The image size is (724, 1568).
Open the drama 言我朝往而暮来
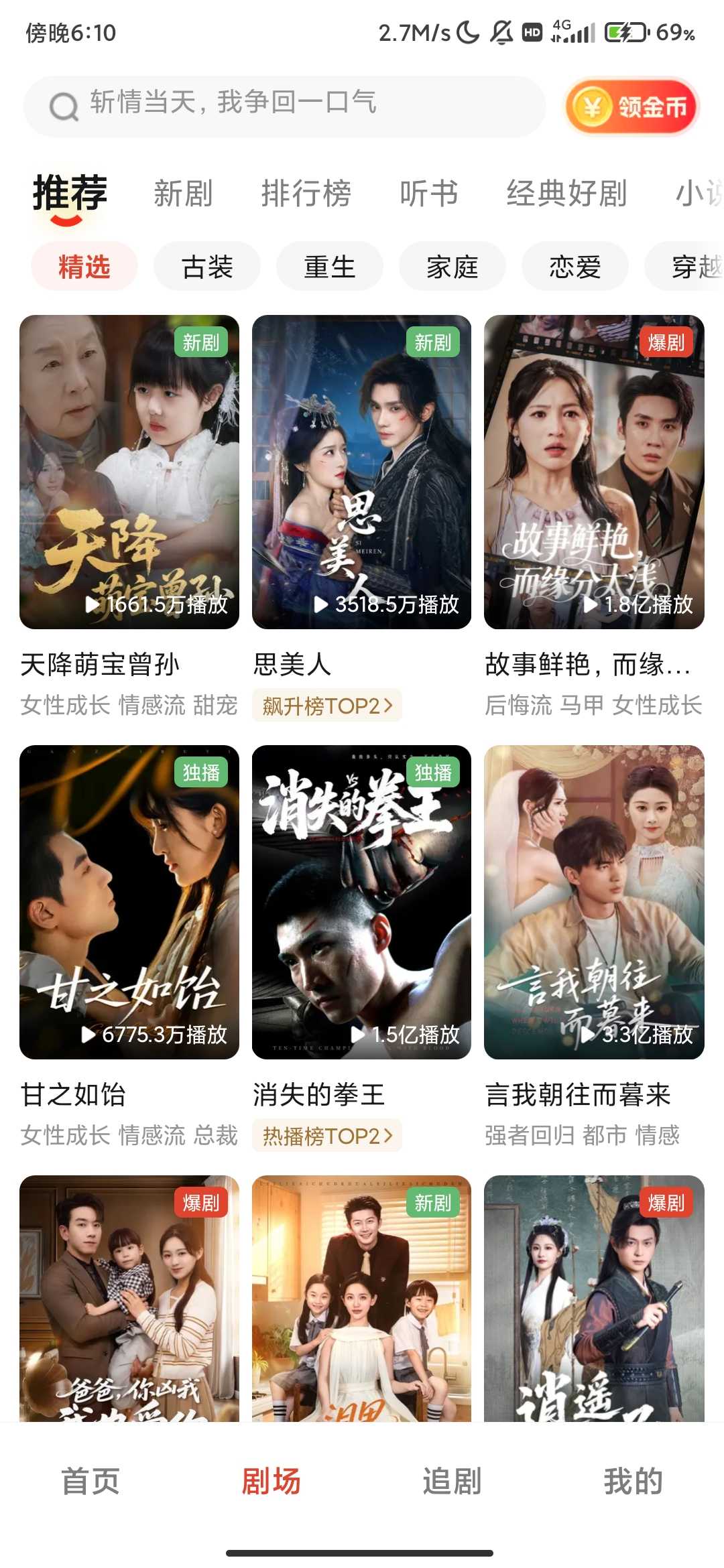(x=594, y=902)
